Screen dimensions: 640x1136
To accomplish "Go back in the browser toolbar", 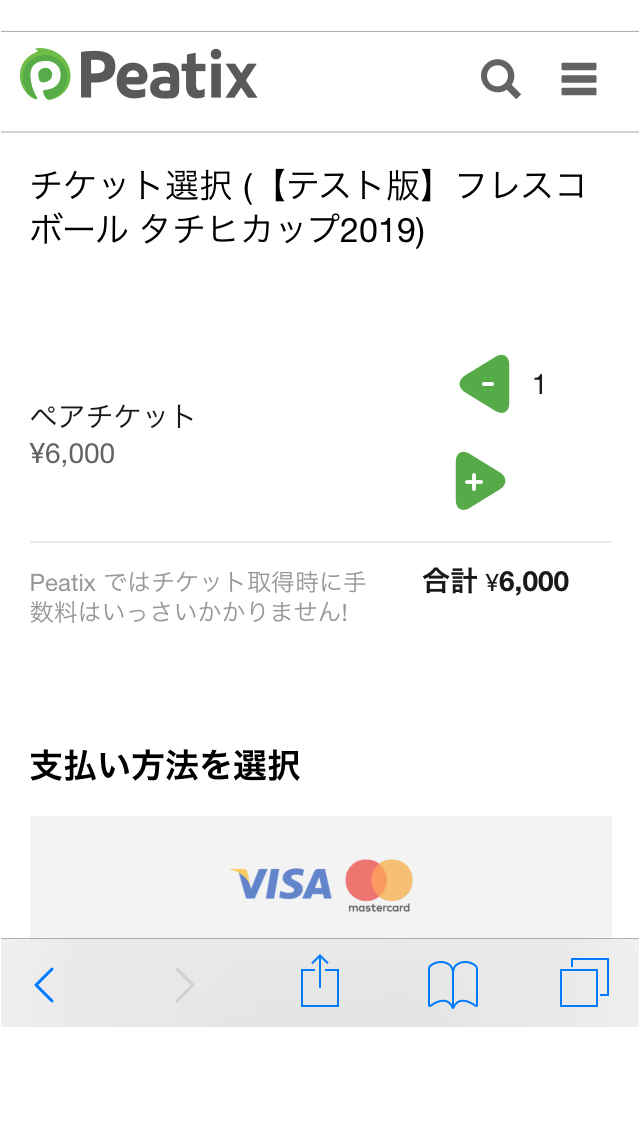I will click(44, 985).
